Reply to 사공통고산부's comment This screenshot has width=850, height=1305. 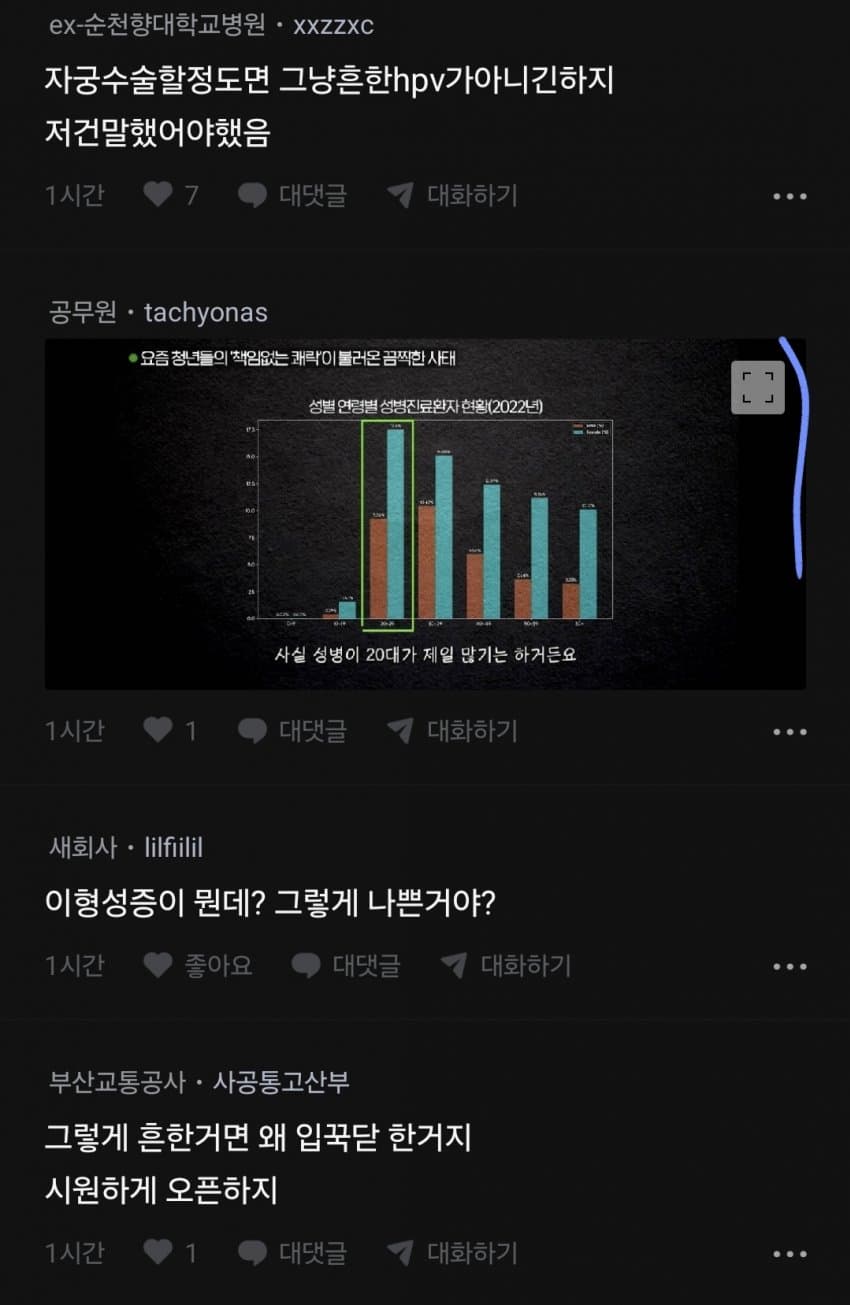pos(292,1252)
